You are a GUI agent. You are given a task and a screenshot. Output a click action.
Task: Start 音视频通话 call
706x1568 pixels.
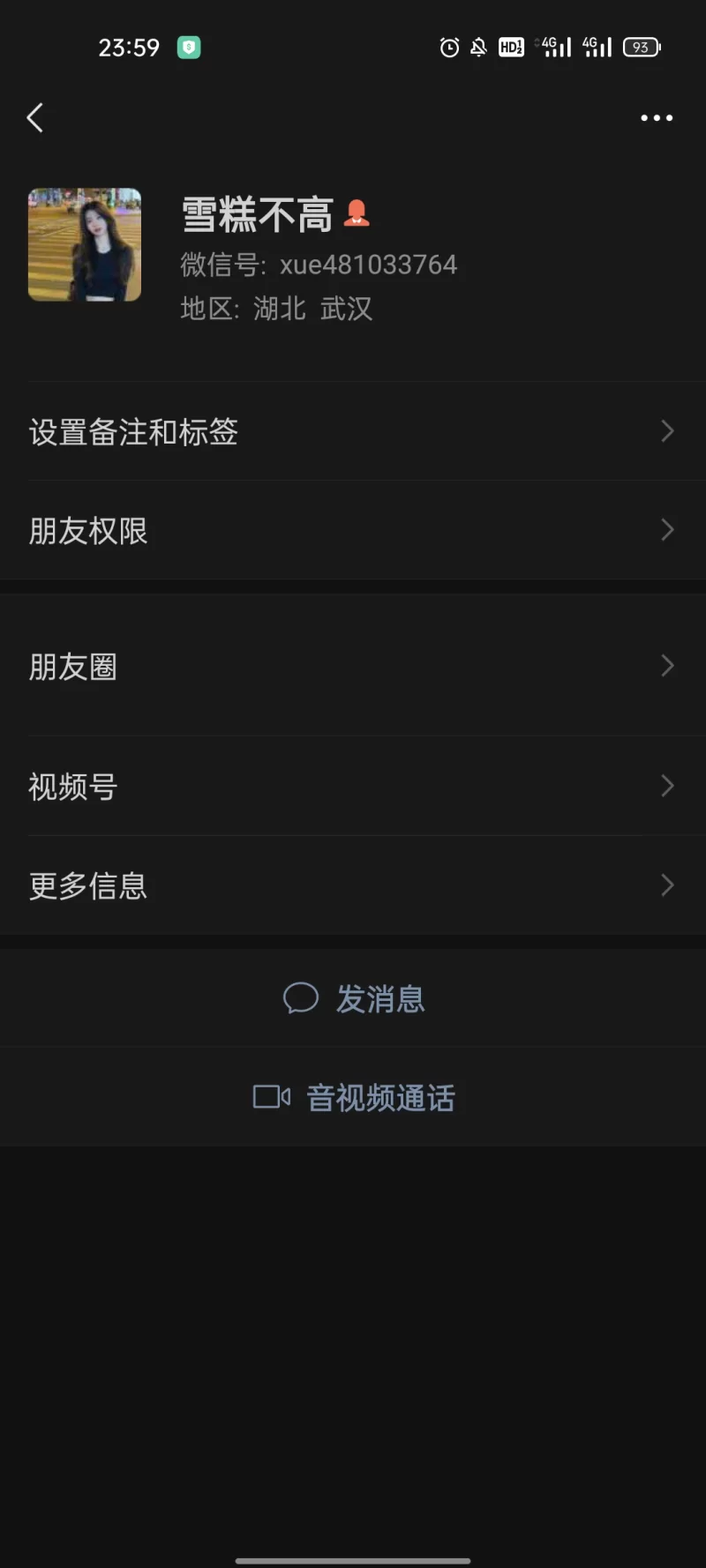[x=355, y=1097]
